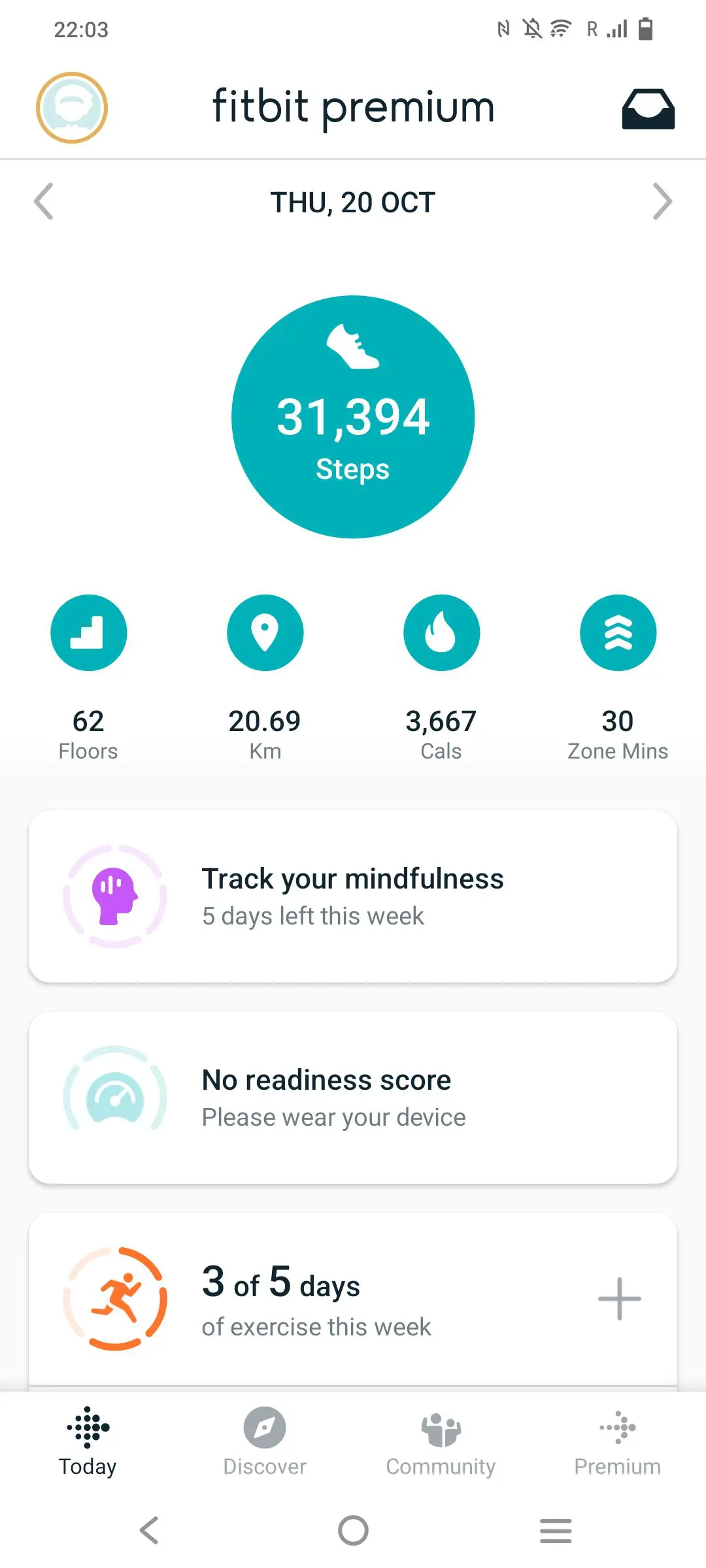The height and width of the screenshot is (1568, 706).
Task: Tap the system back button
Action: pos(150,1530)
